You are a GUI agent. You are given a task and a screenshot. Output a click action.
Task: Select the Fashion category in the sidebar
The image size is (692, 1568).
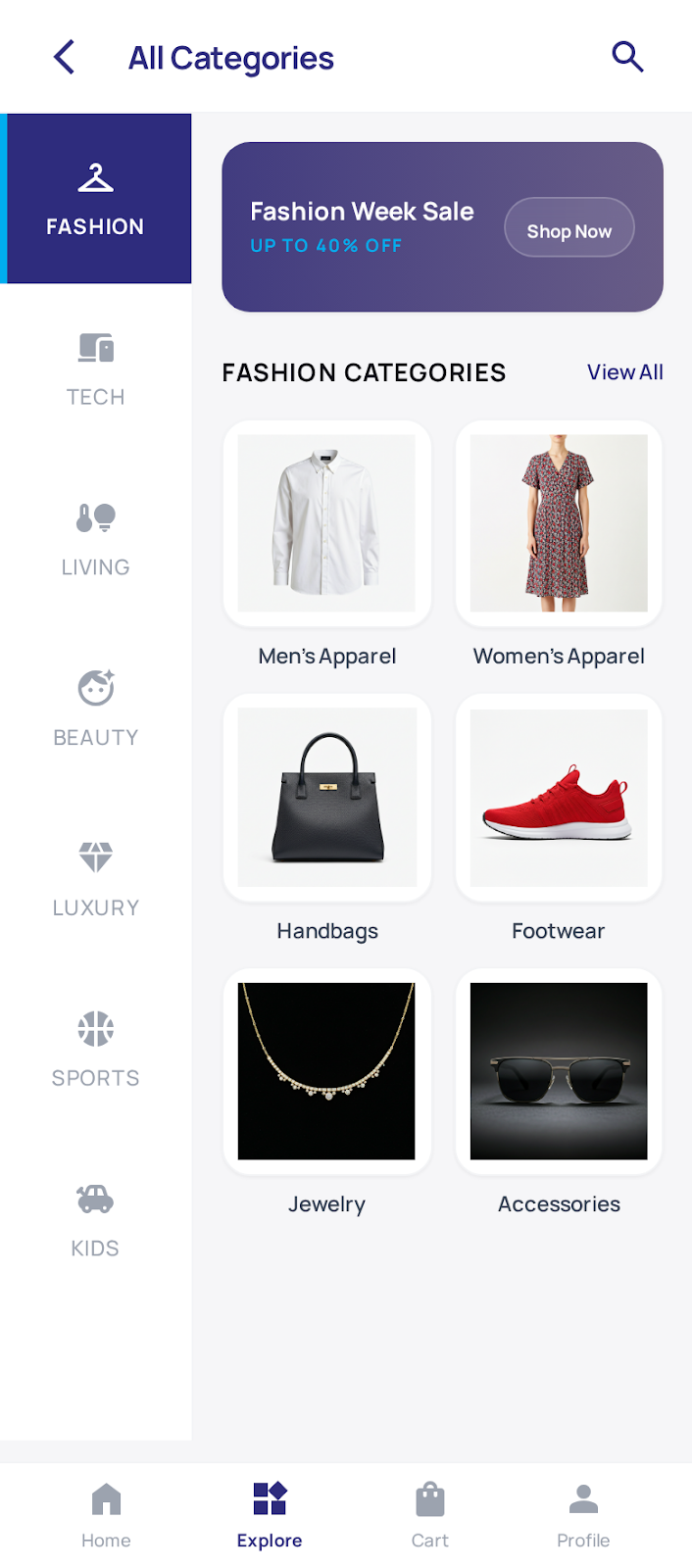pyautogui.click(x=95, y=199)
